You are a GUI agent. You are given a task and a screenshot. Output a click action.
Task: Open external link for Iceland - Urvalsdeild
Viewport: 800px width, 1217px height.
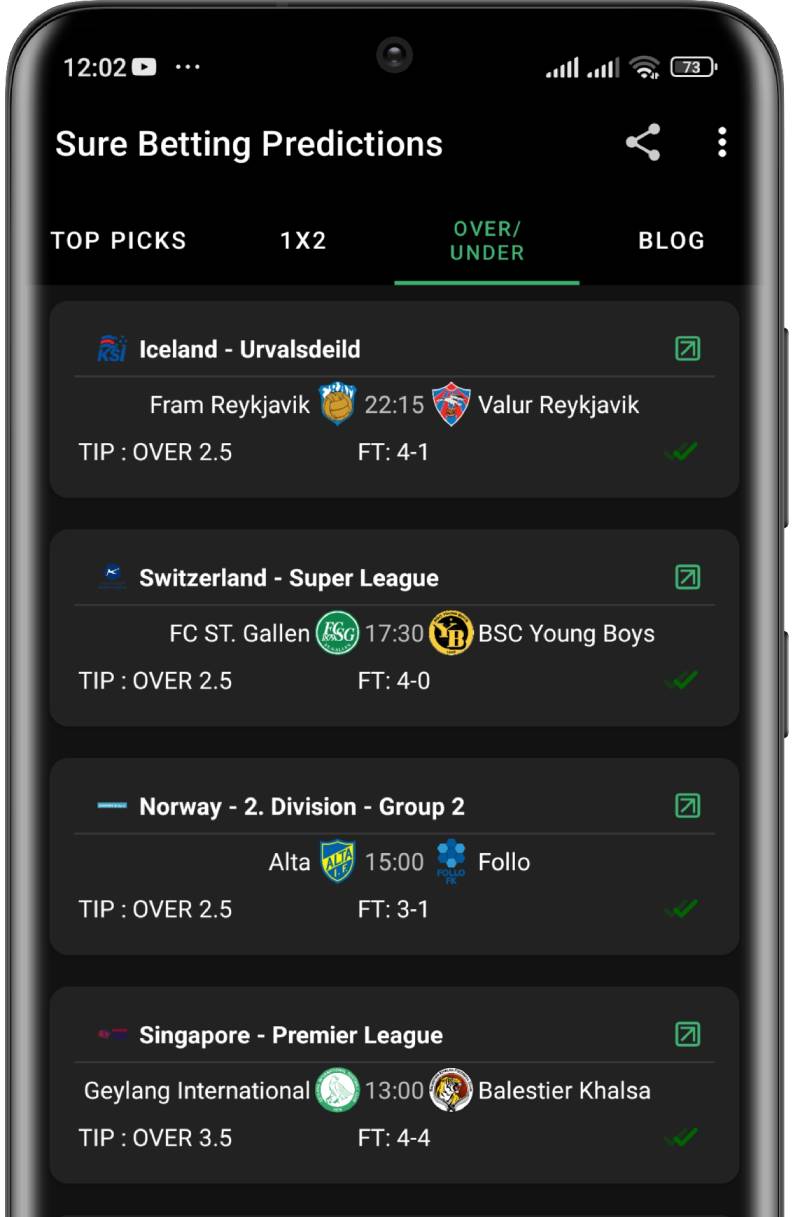(687, 349)
